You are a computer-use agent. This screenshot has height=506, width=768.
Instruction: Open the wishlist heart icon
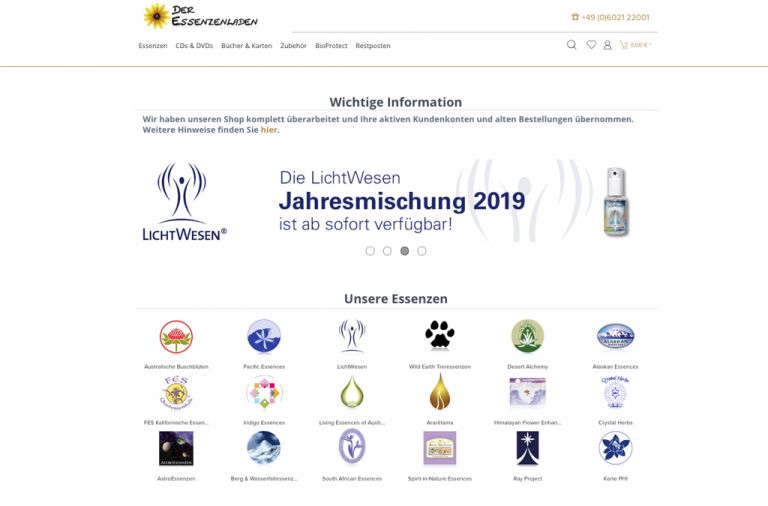[x=591, y=45]
